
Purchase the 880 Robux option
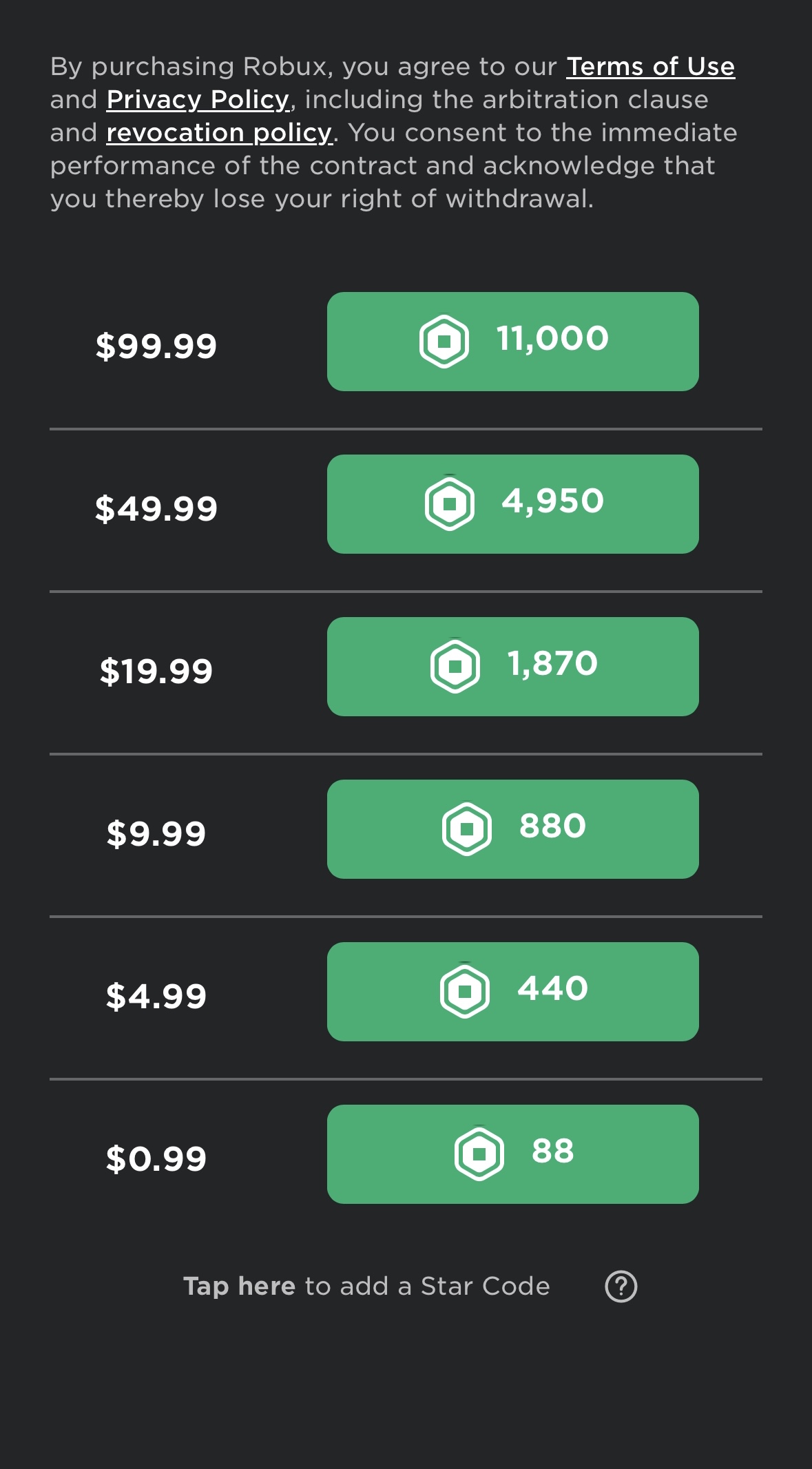pos(513,829)
